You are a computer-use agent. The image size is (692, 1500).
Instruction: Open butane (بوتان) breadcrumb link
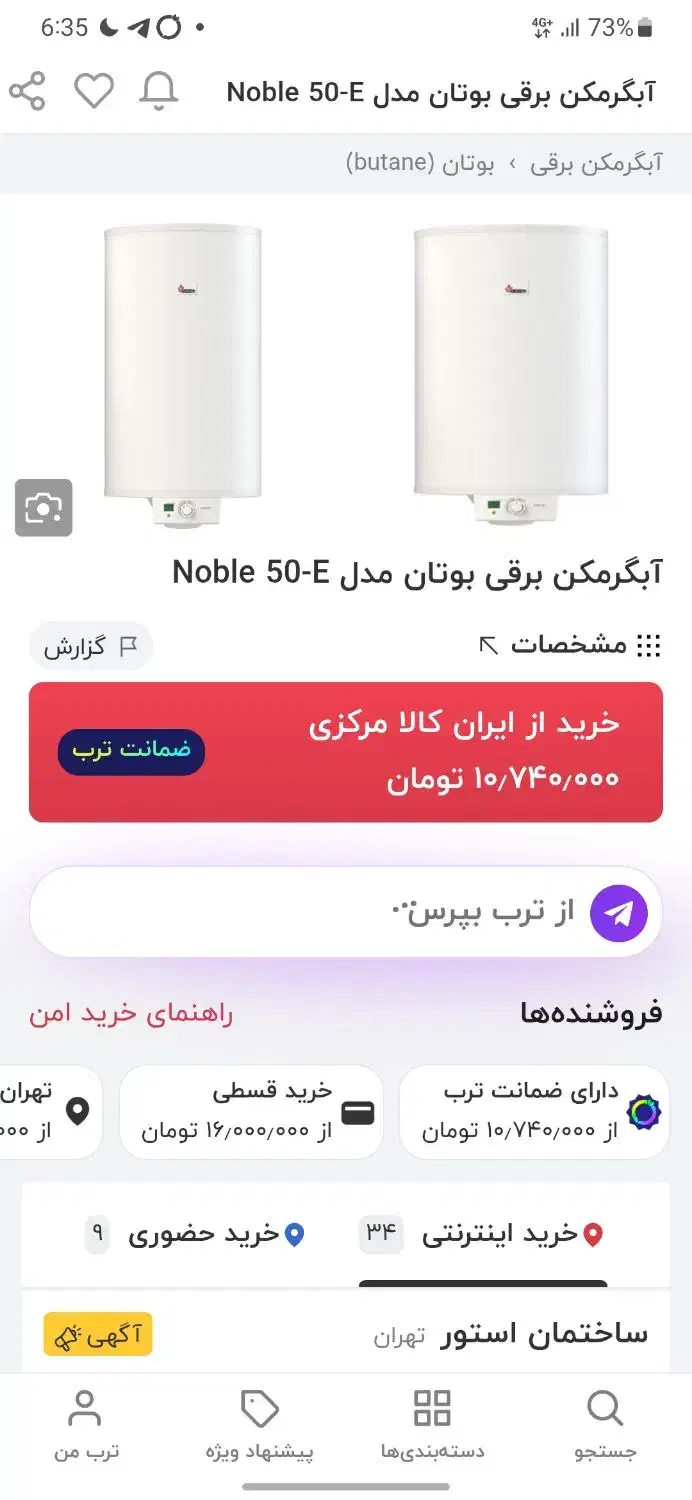[x=420, y=163]
